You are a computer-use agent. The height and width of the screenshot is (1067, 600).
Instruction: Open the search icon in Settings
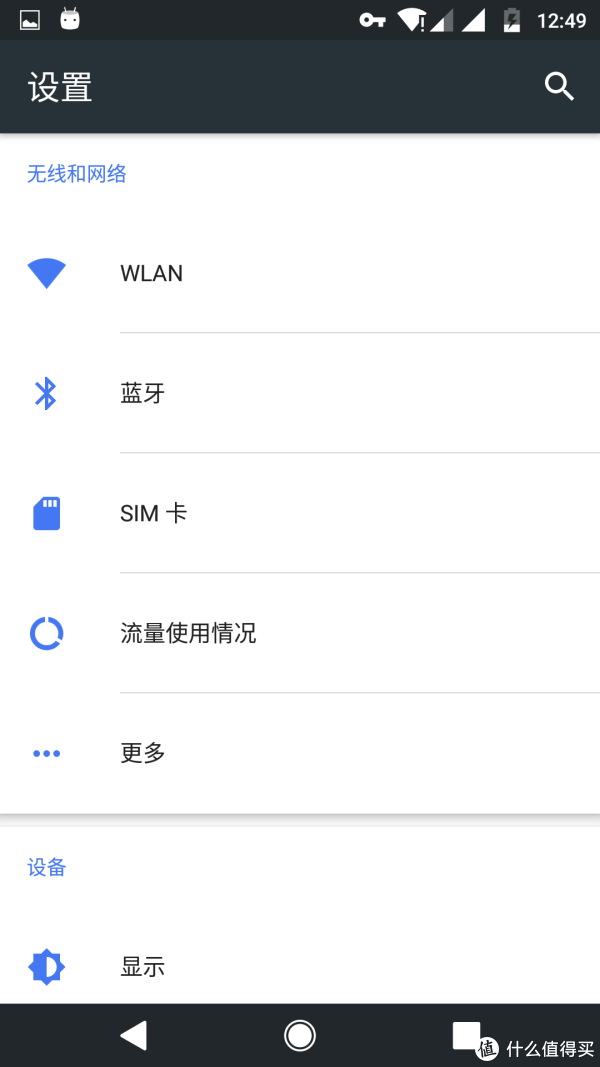(559, 87)
